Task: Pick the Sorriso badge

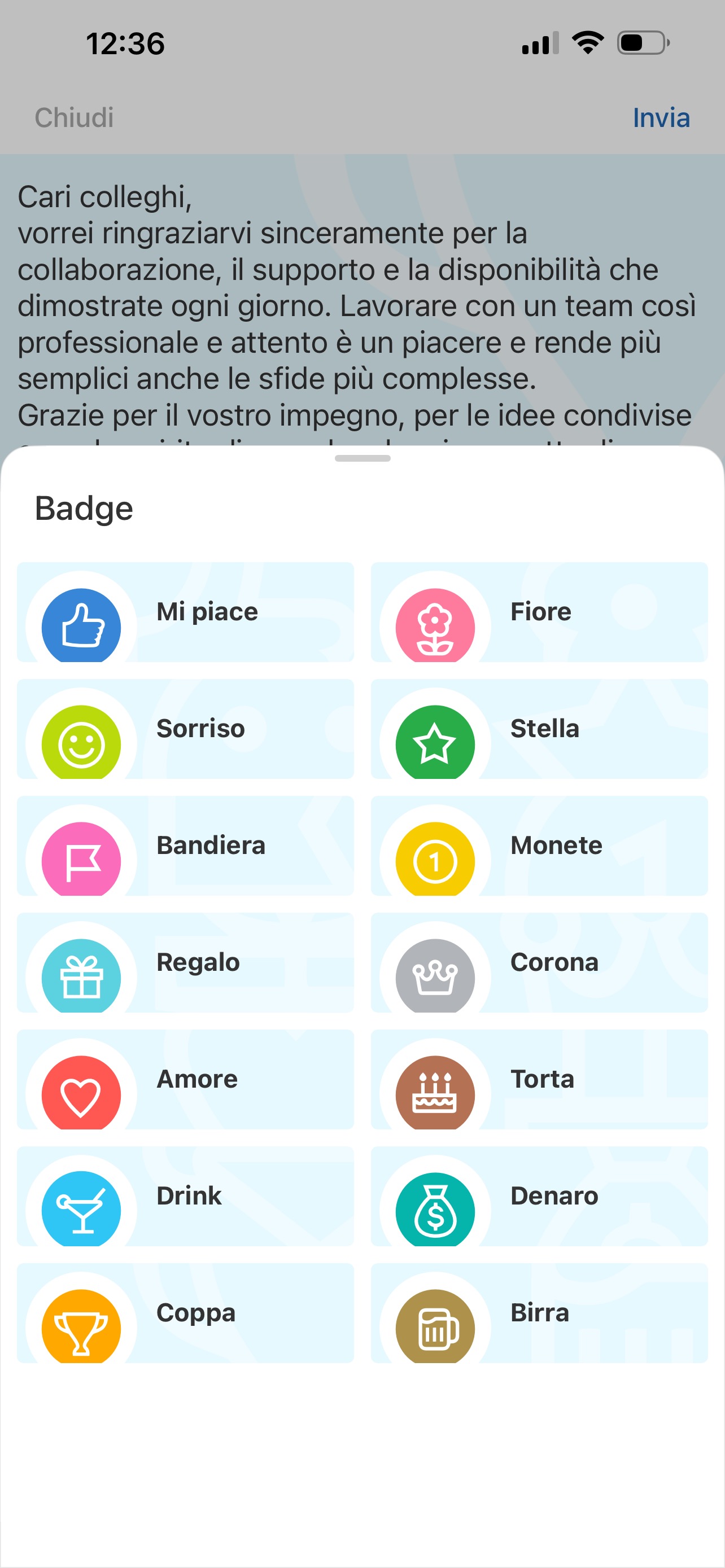Action: (x=185, y=729)
